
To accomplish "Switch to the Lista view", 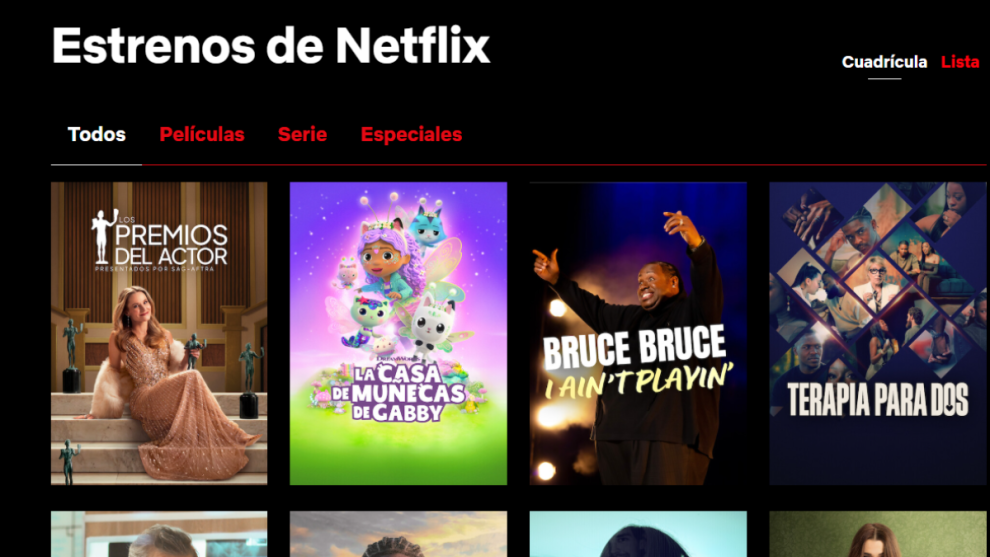I will point(960,62).
